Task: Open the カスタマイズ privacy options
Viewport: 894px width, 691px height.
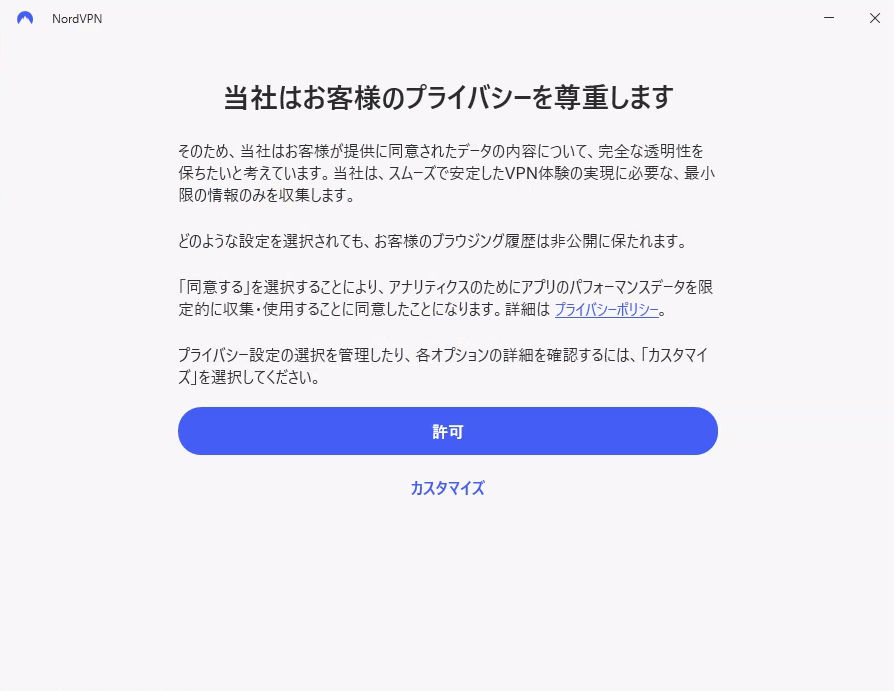Action: 447,488
